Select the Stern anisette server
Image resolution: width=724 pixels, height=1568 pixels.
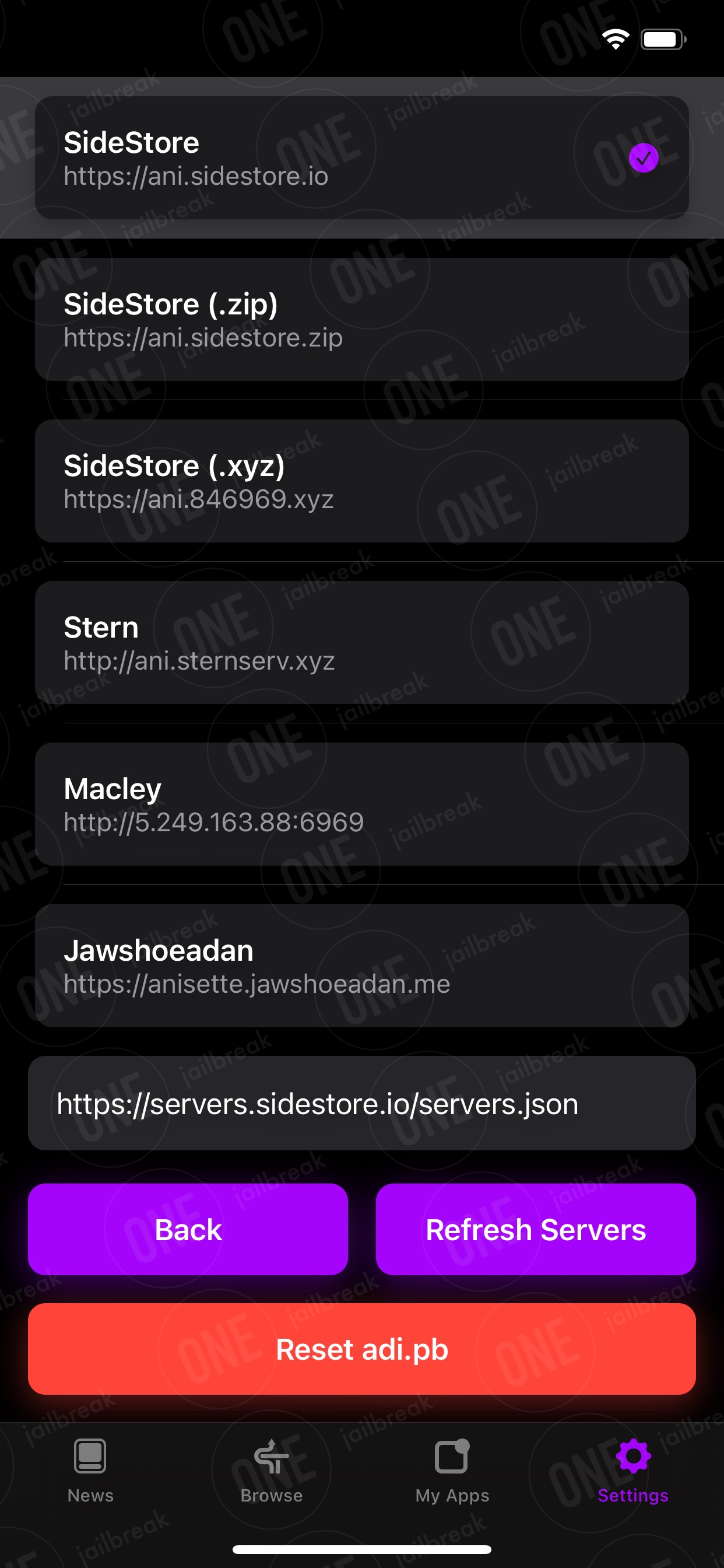tap(362, 643)
